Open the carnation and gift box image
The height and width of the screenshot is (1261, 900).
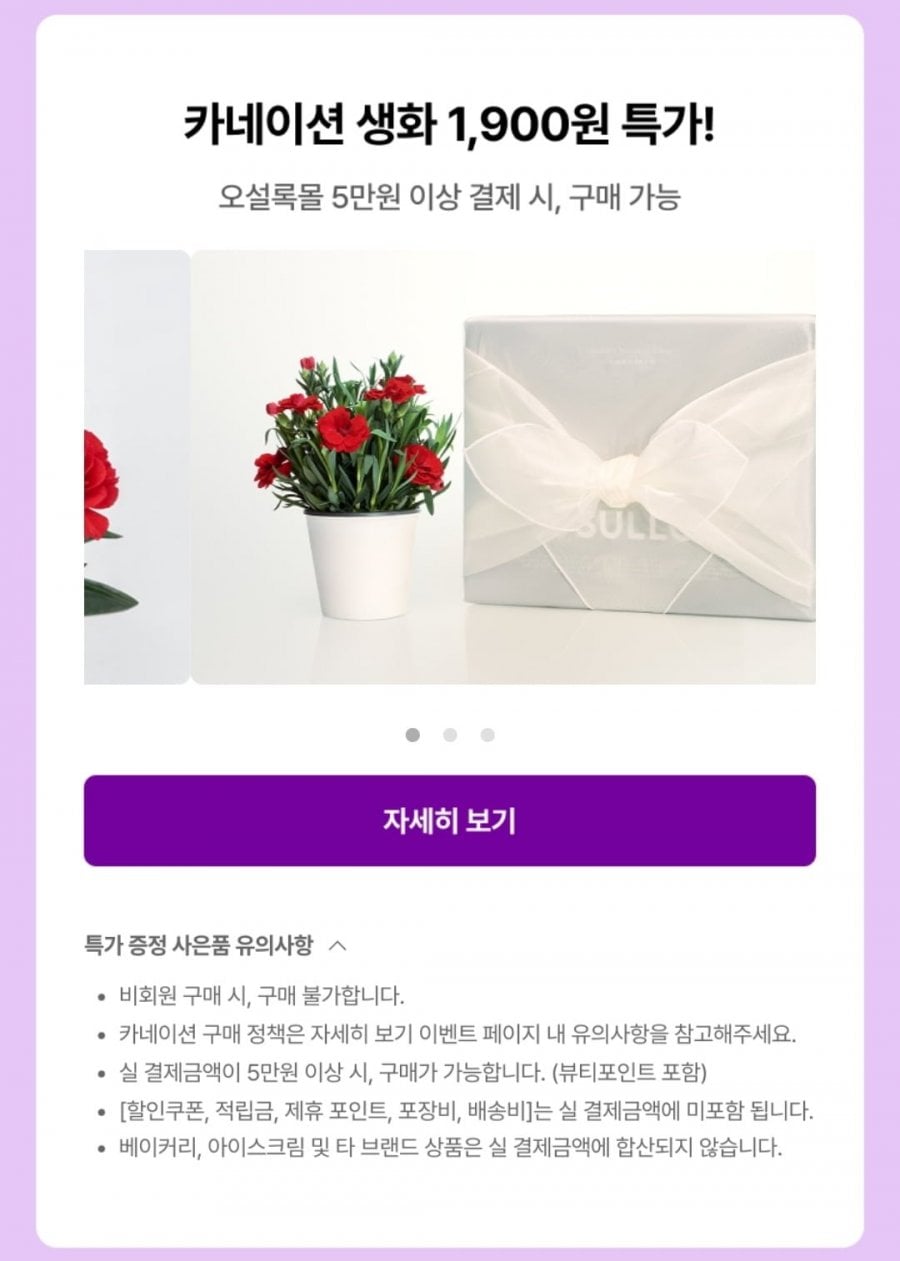tap(502, 467)
